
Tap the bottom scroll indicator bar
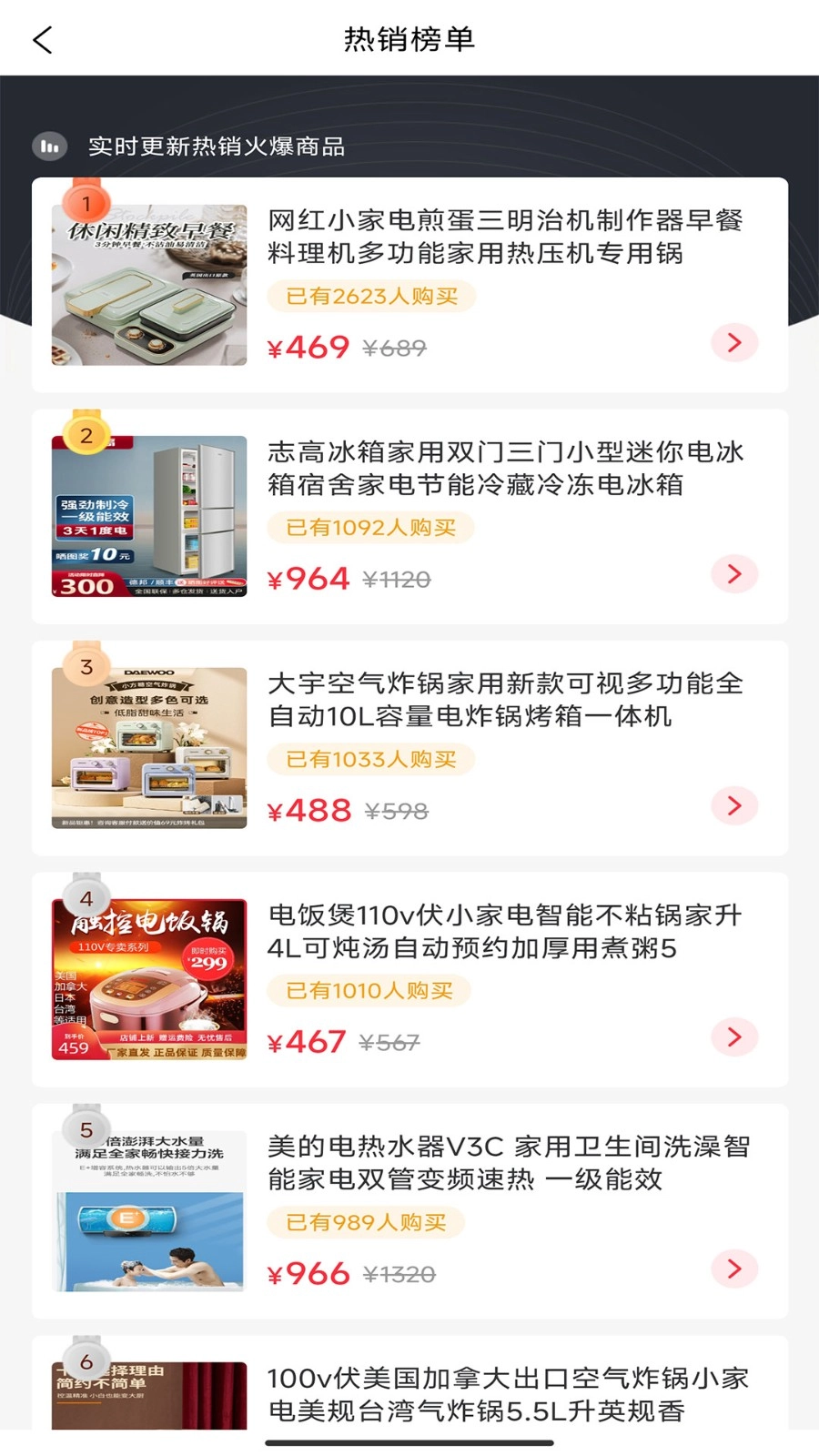click(x=409, y=1444)
